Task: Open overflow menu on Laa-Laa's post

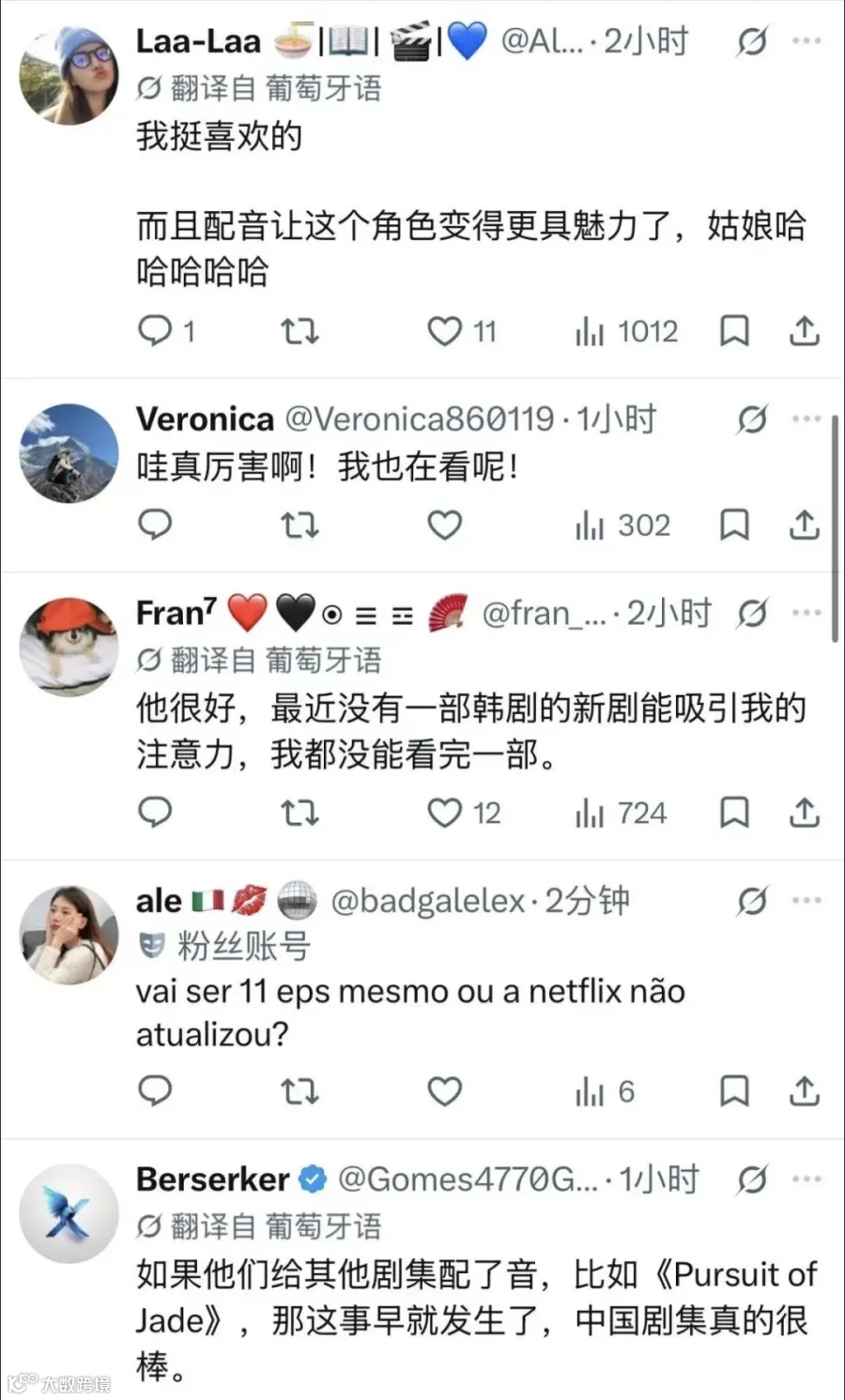Action: pyautogui.click(x=807, y=41)
